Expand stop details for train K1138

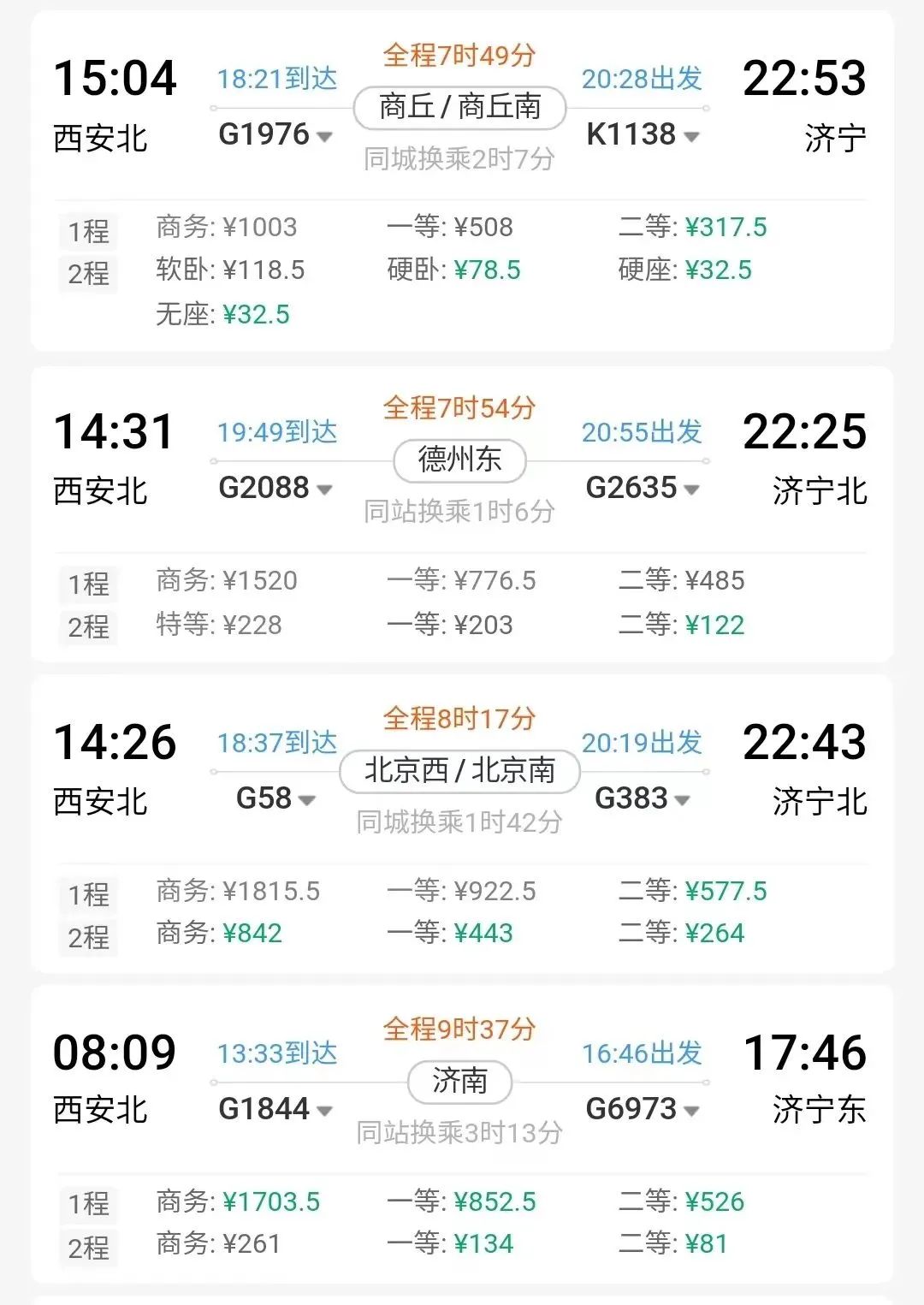(x=643, y=135)
